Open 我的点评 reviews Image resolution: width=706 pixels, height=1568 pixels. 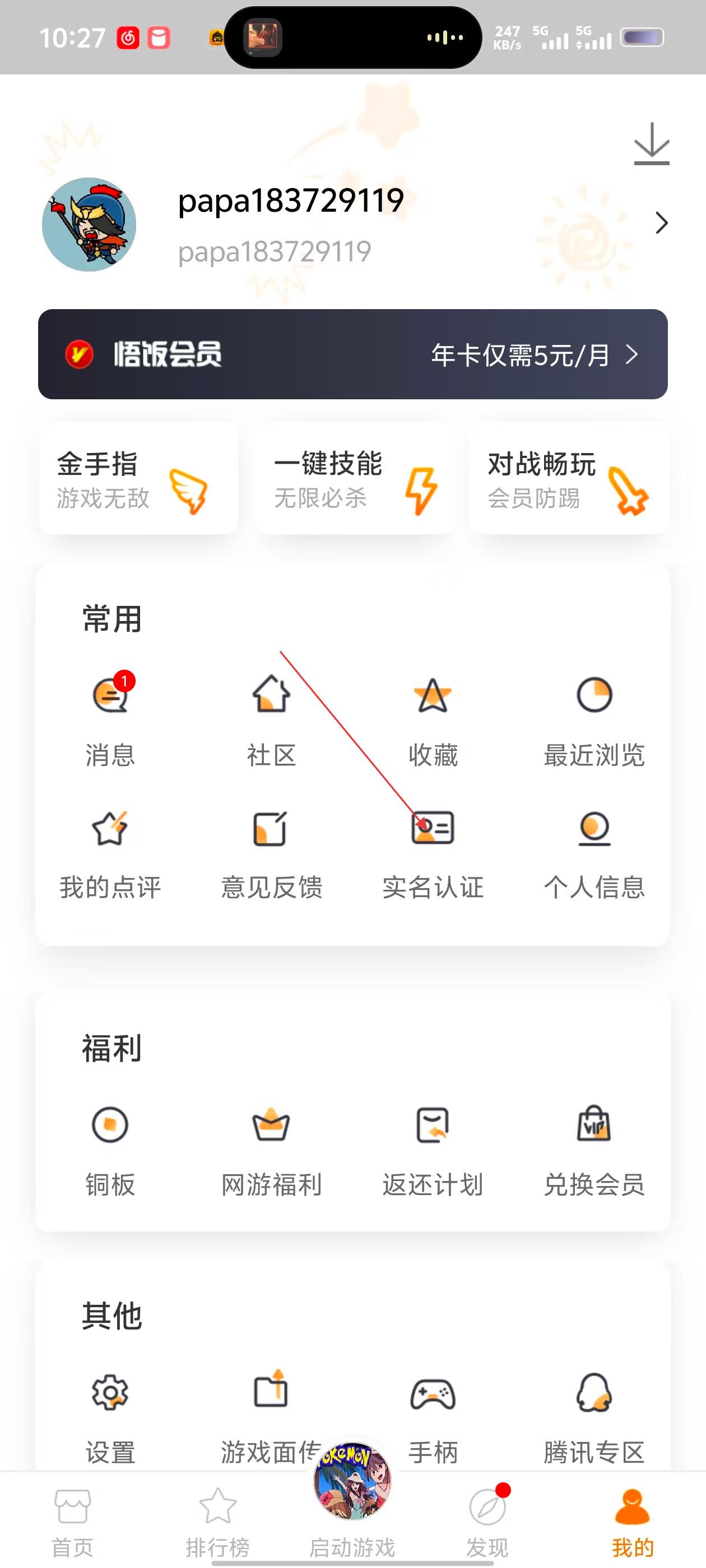click(110, 852)
